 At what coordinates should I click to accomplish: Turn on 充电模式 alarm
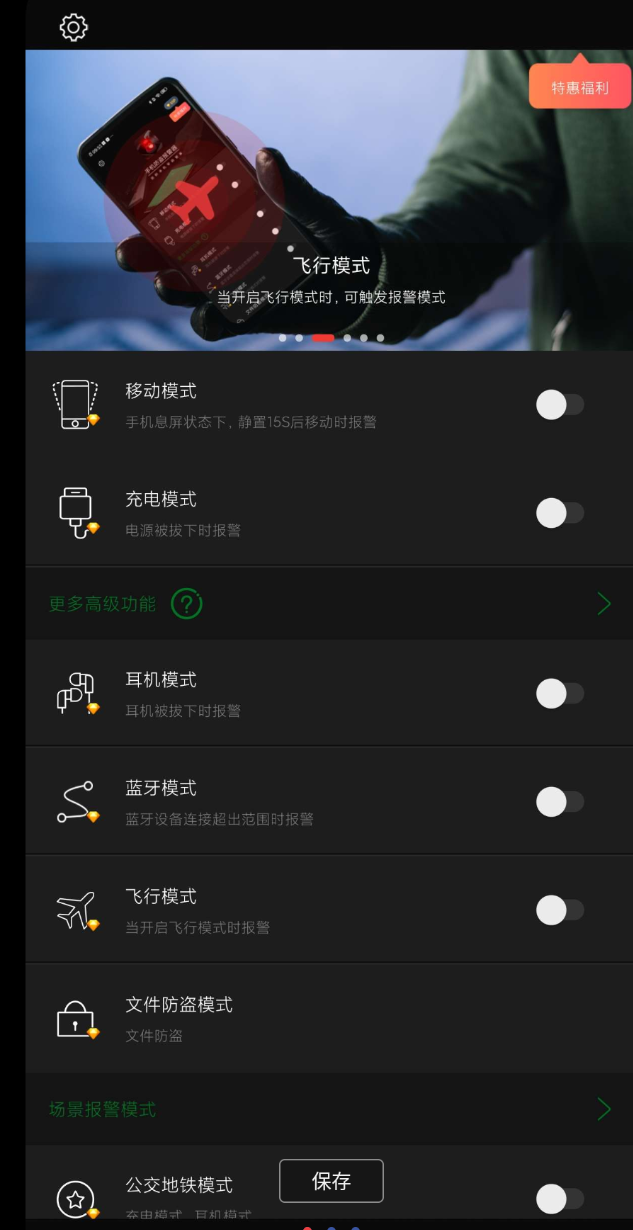[559, 513]
